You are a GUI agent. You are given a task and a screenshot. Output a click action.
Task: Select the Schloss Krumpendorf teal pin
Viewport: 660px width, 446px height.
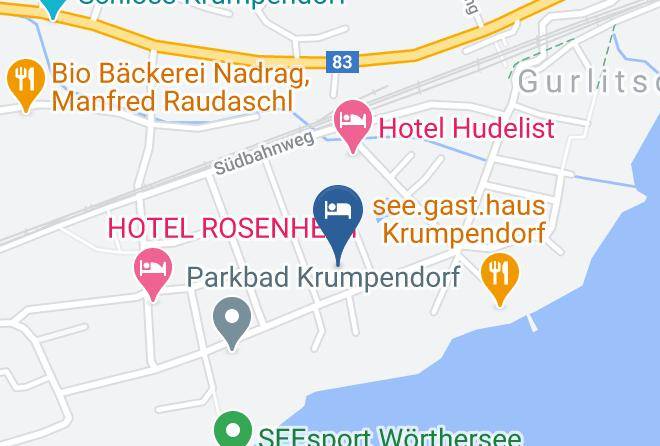tap(53, 8)
